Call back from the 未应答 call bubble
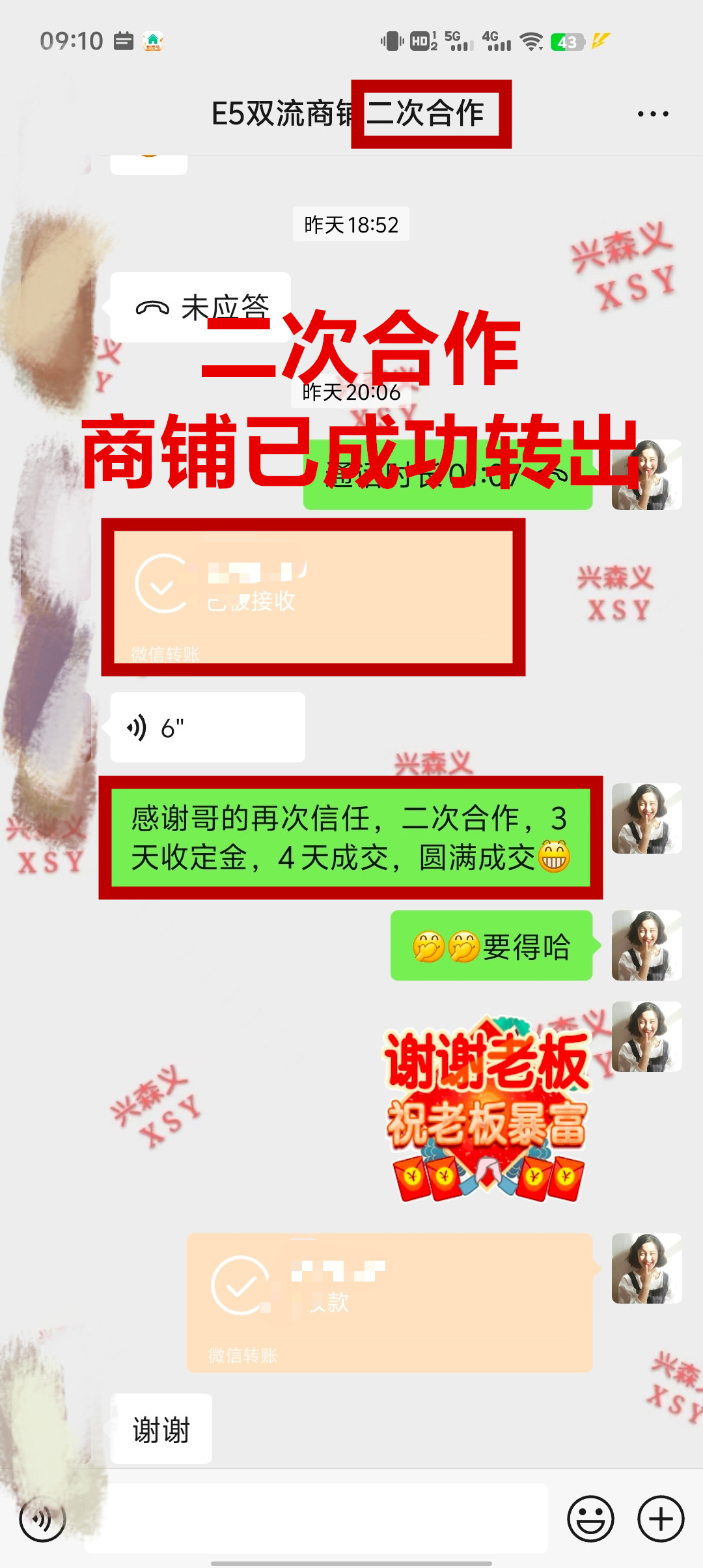This screenshot has height=1568, width=703. (x=200, y=307)
